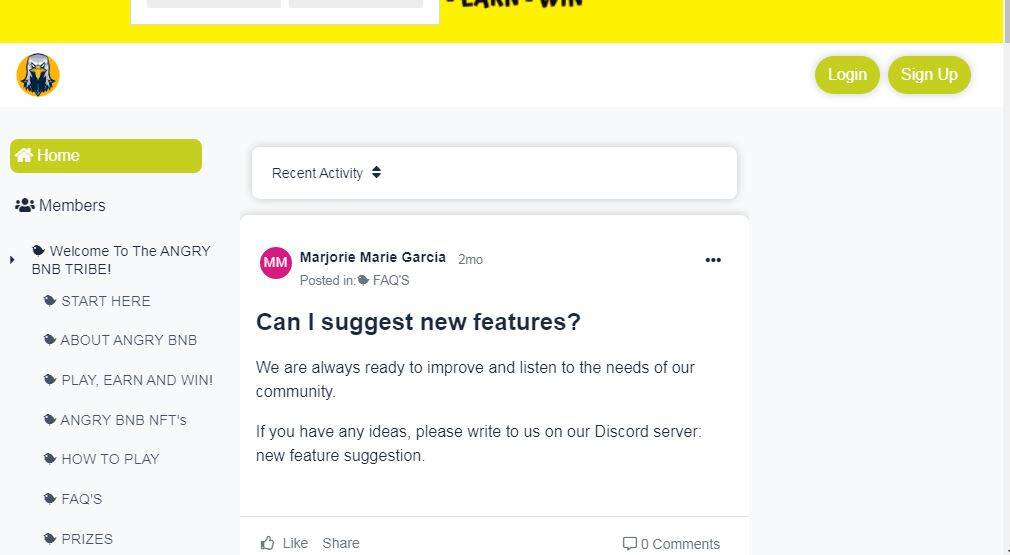This screenshot has width=1010, height=555.
Task: Open ANGRY BNB NFT's category
Action: (123, 420)
